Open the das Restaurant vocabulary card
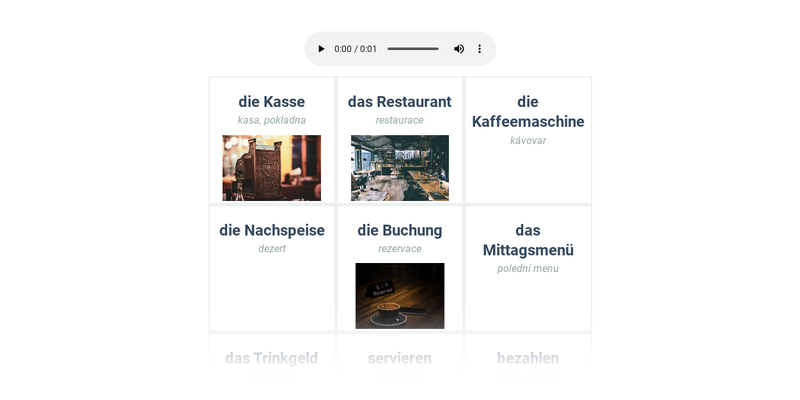Screen dimensions: 800x400 [x=400, y=141]
